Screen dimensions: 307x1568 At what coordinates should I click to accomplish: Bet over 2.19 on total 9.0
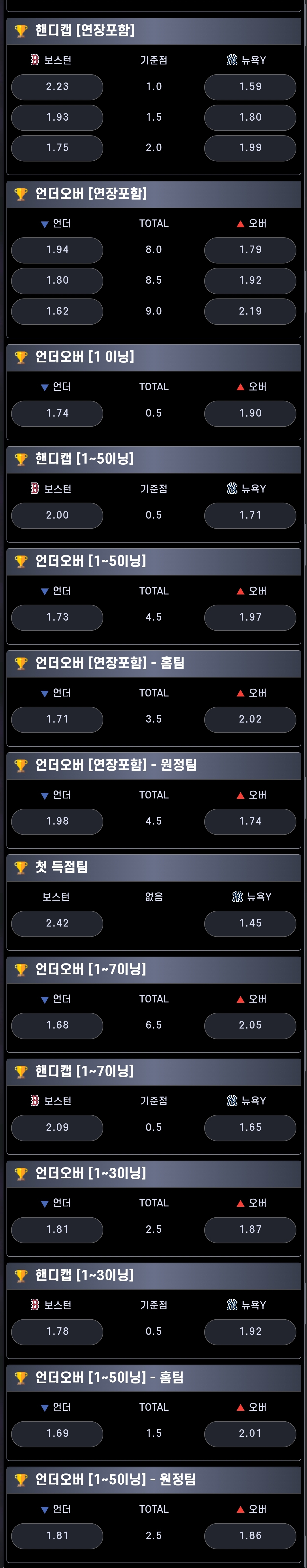point(250,311)
